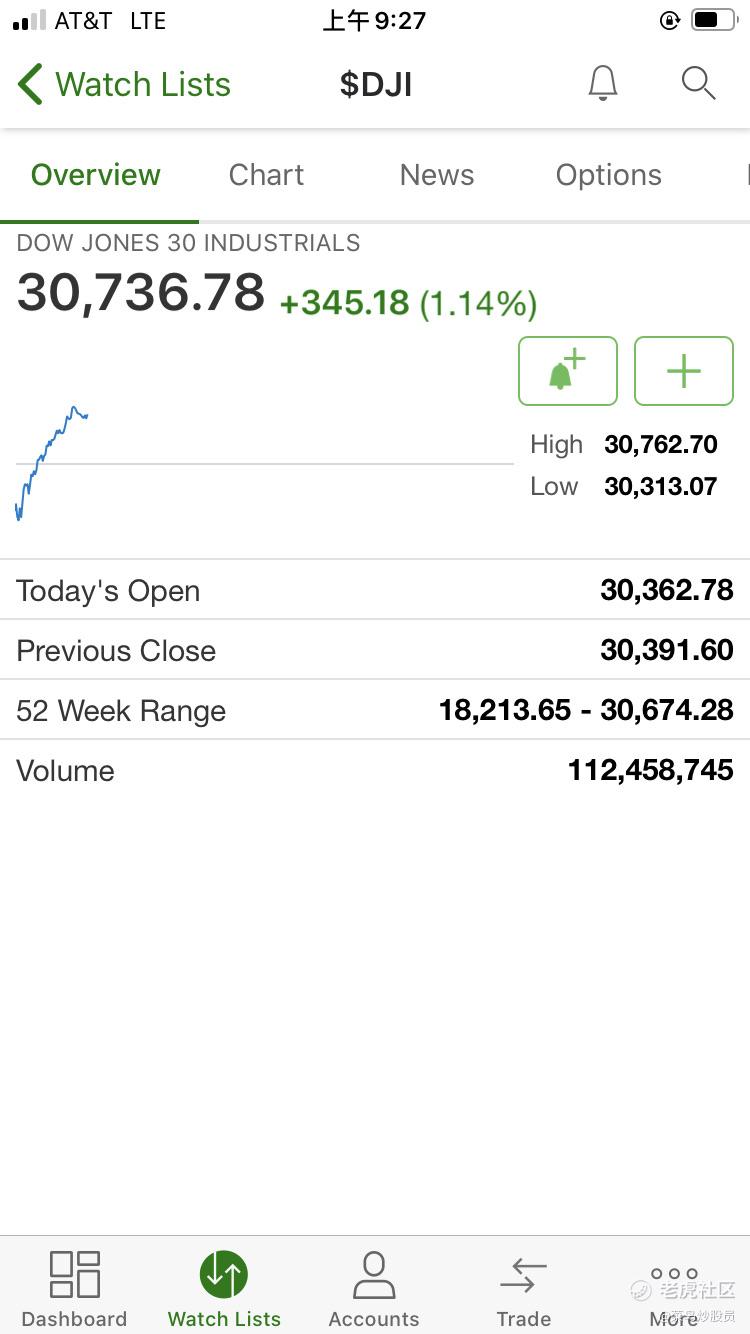
Task: Add a price alert with bell-plus button
Action: pyautogui.click(x=568, y=371)
